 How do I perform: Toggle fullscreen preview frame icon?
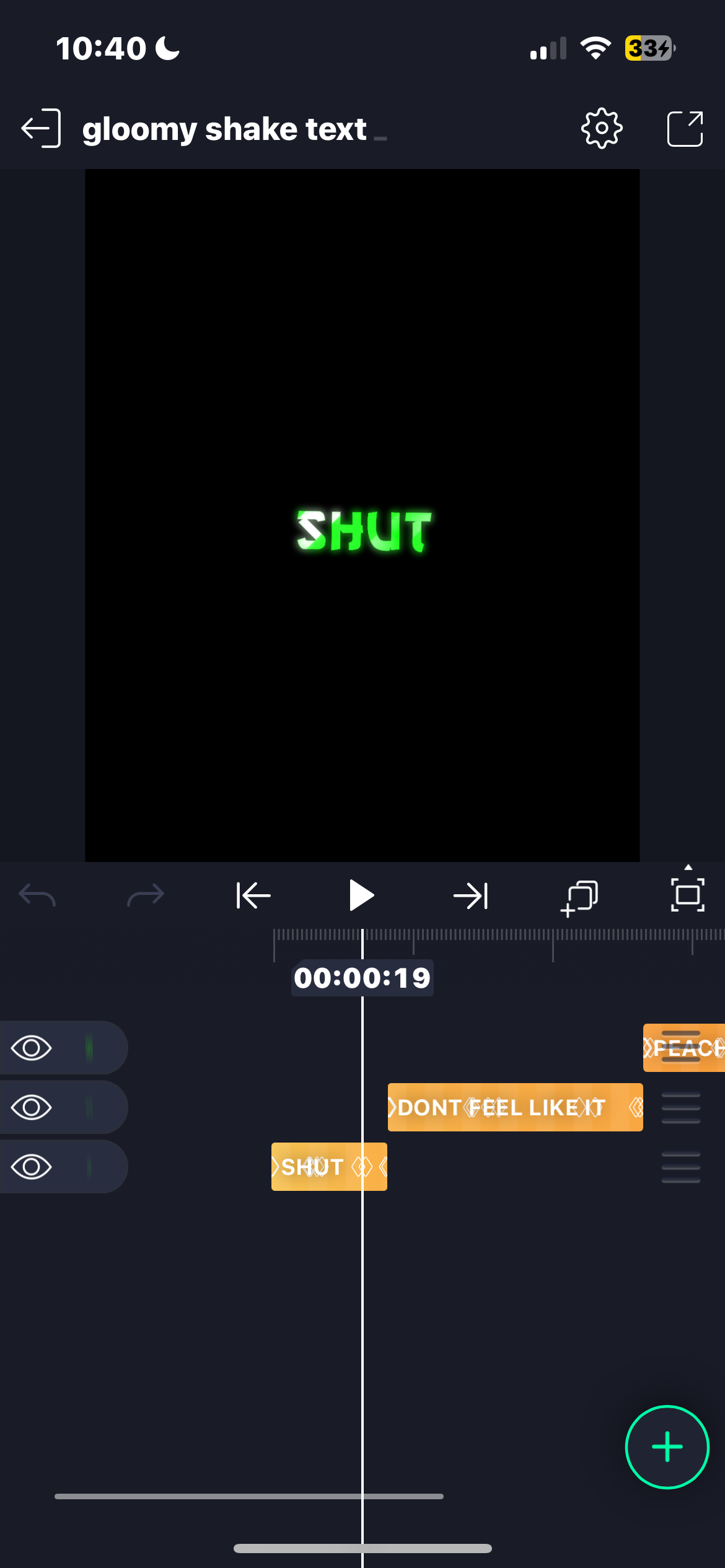687,895
